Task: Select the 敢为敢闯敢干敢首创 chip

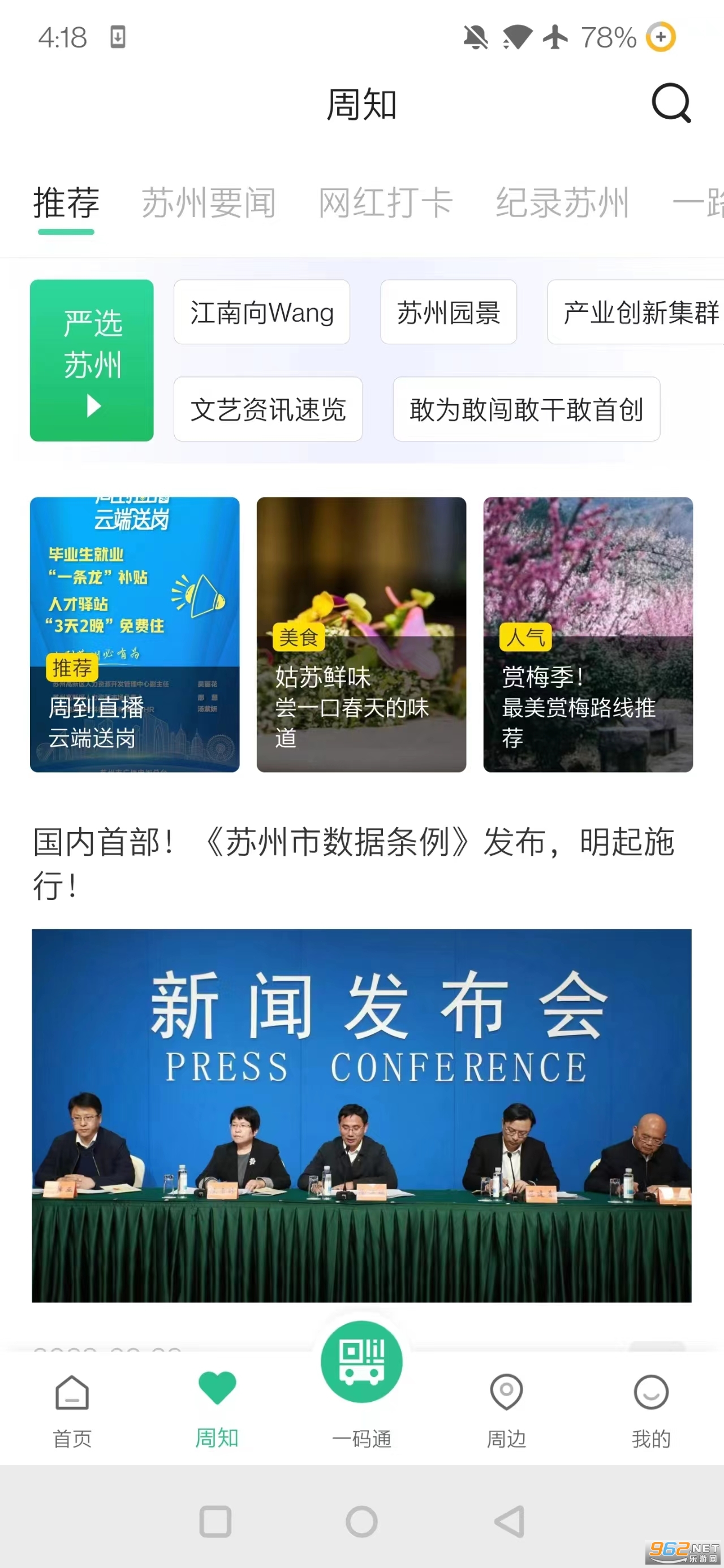Action: [x=526, y=409]
